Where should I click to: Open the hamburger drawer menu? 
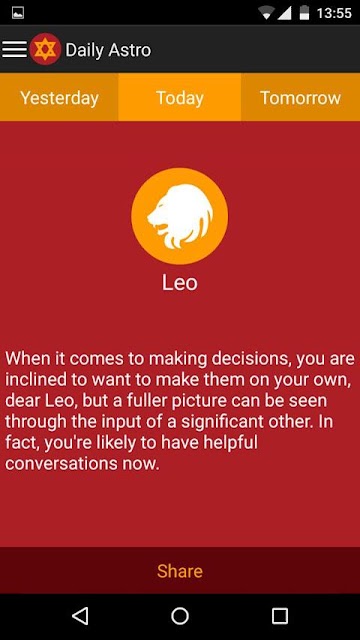[14, 49]
